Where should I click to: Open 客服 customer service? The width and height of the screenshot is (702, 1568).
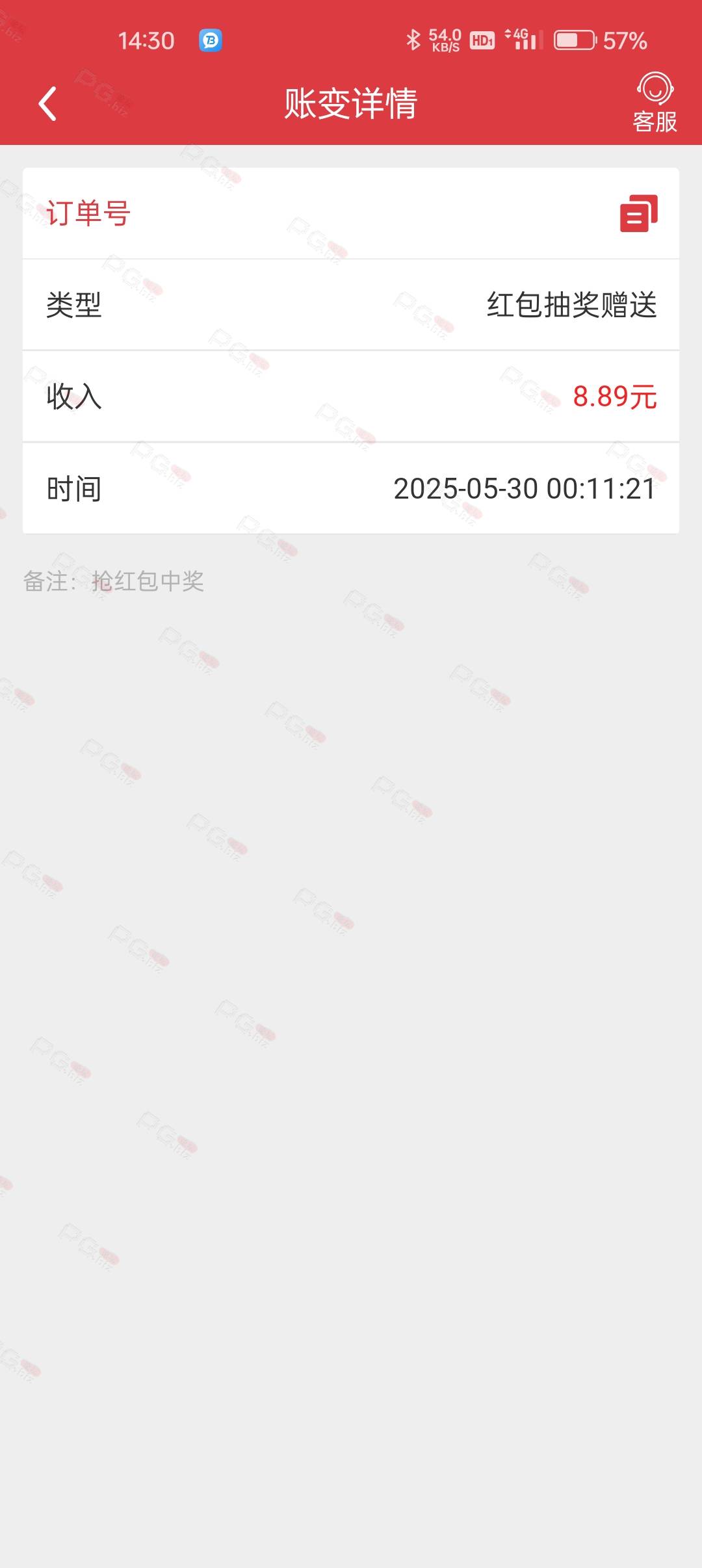click(655, 103)
